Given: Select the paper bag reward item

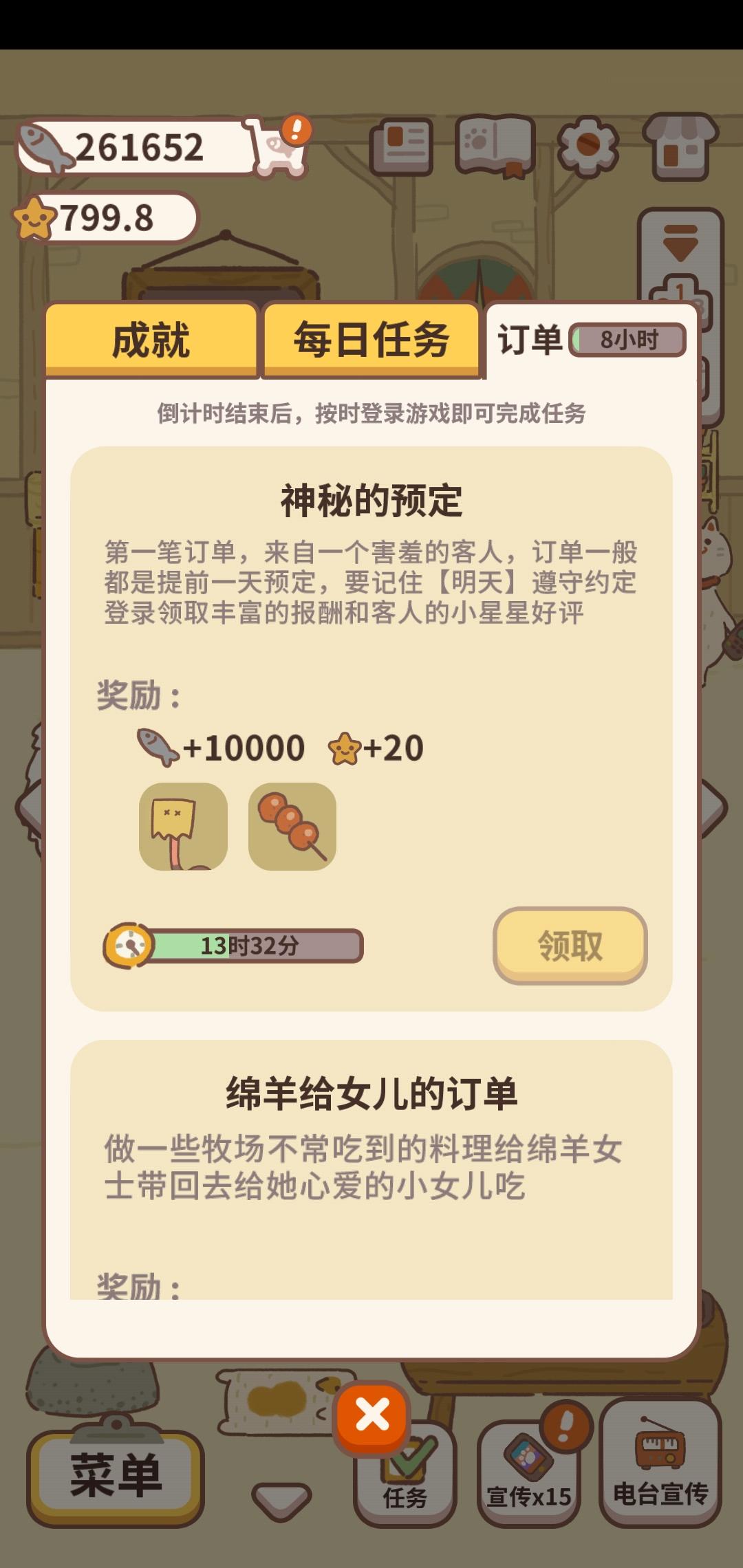Looking at the screenshot, I should [183, 827].
